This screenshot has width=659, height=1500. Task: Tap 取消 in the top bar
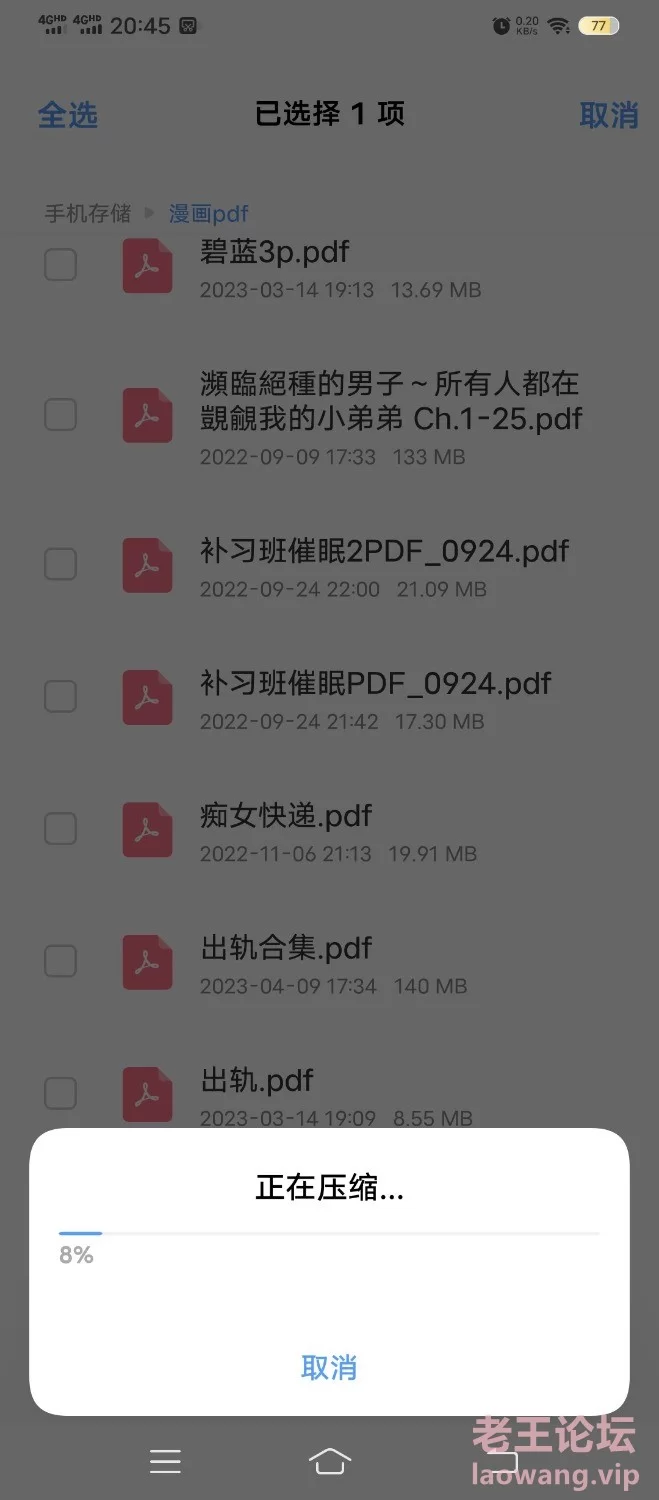(608, 115)
